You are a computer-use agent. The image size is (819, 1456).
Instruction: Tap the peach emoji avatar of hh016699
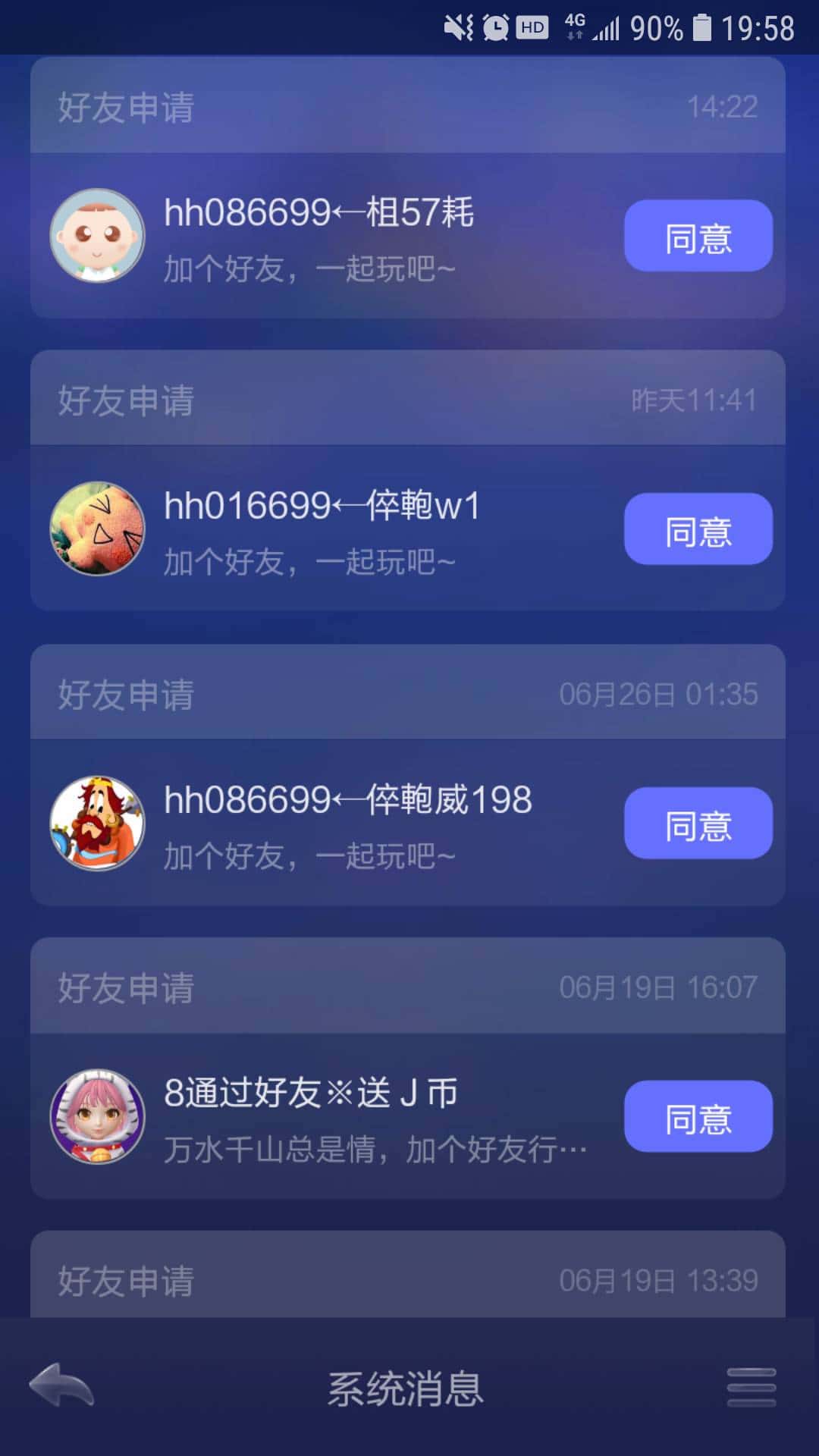pyautogui.click(x=97, y=529)
